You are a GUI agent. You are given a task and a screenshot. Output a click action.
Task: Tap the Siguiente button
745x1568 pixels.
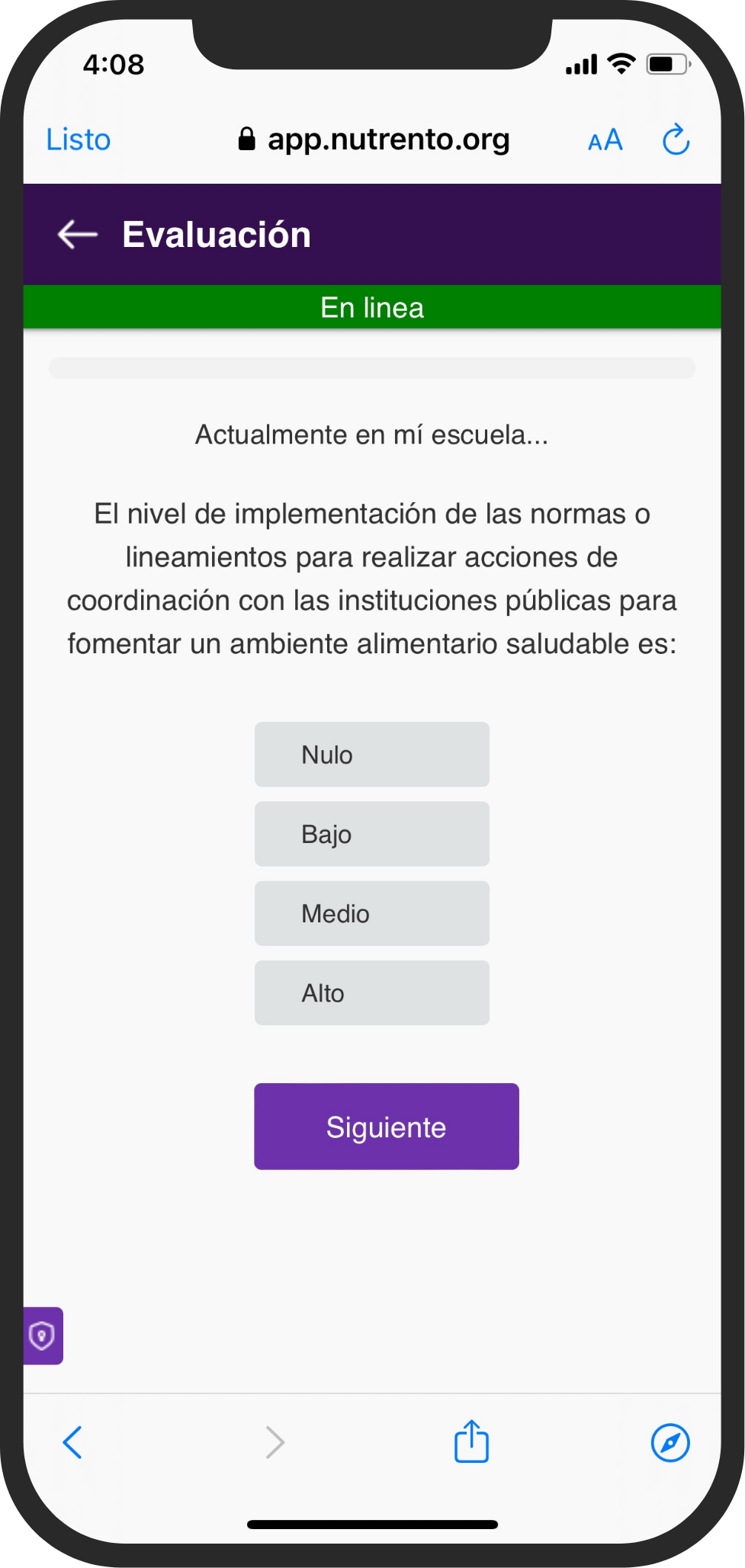click(387, 1127)
